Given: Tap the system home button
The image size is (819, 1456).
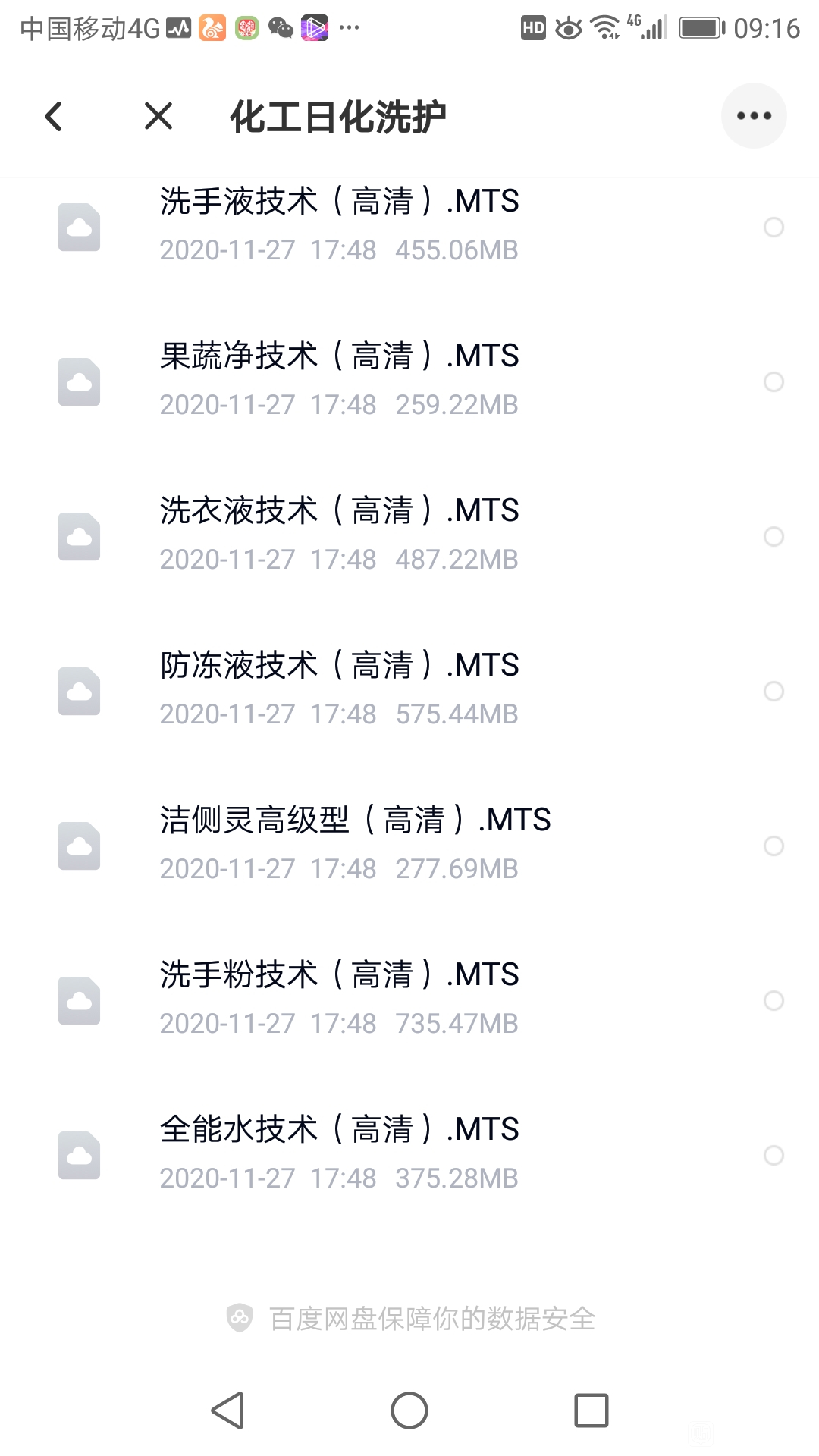Looking at the screenshot, I should 409,1410.
